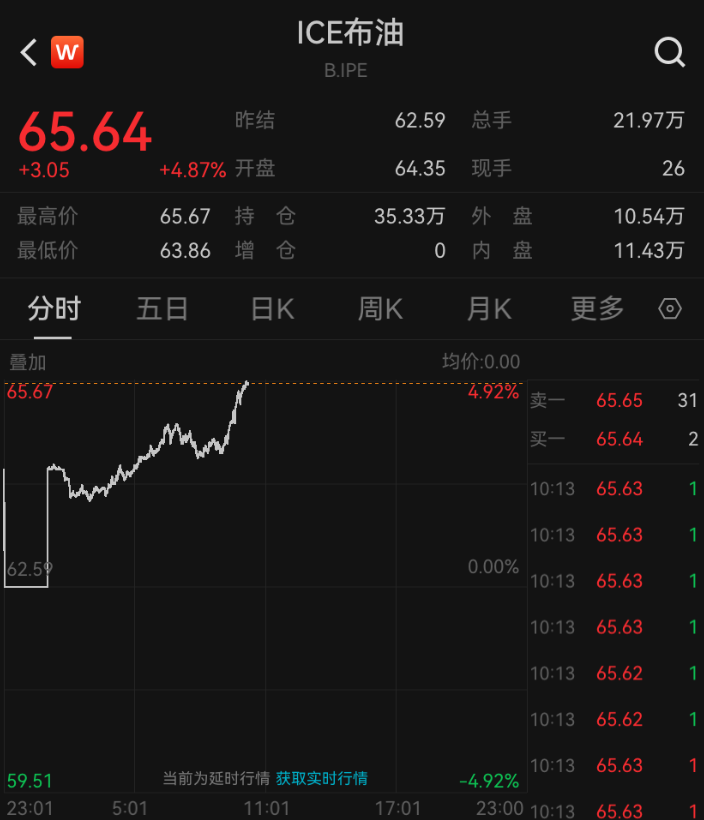Switch to the 周K chart tab
This screenshot has height=820, width=704.
tap(380, 309)
